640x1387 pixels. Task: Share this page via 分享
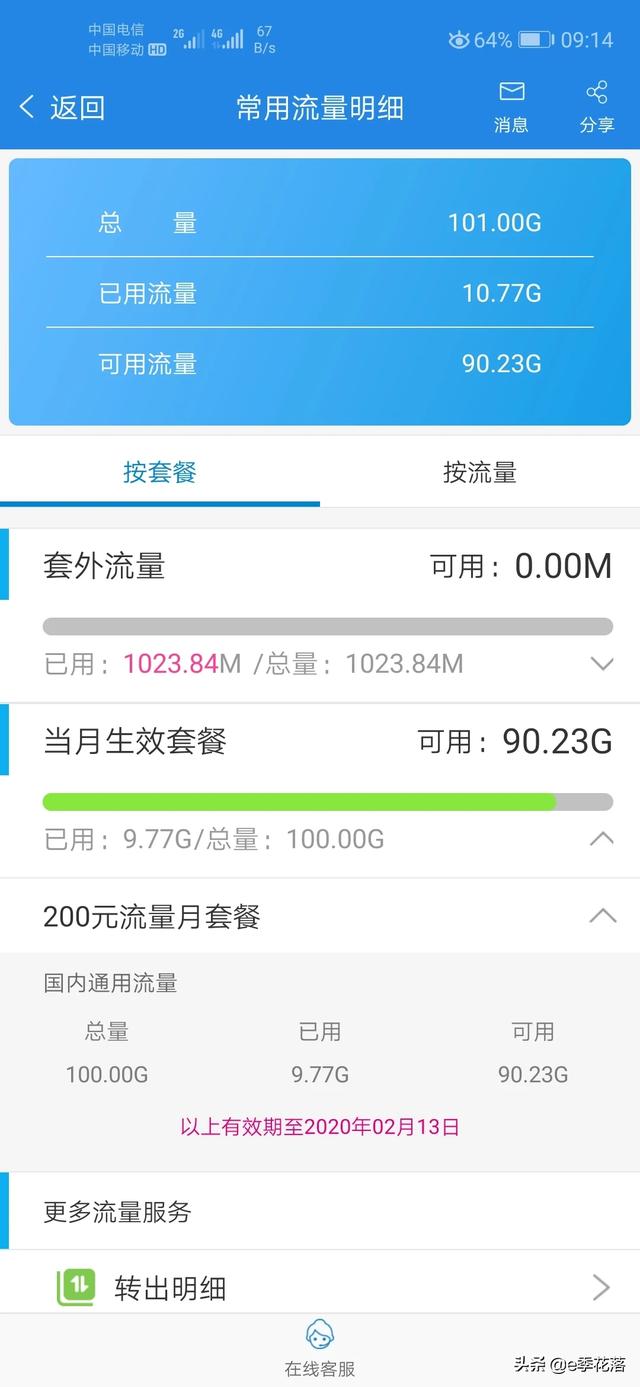pos(596,106)
